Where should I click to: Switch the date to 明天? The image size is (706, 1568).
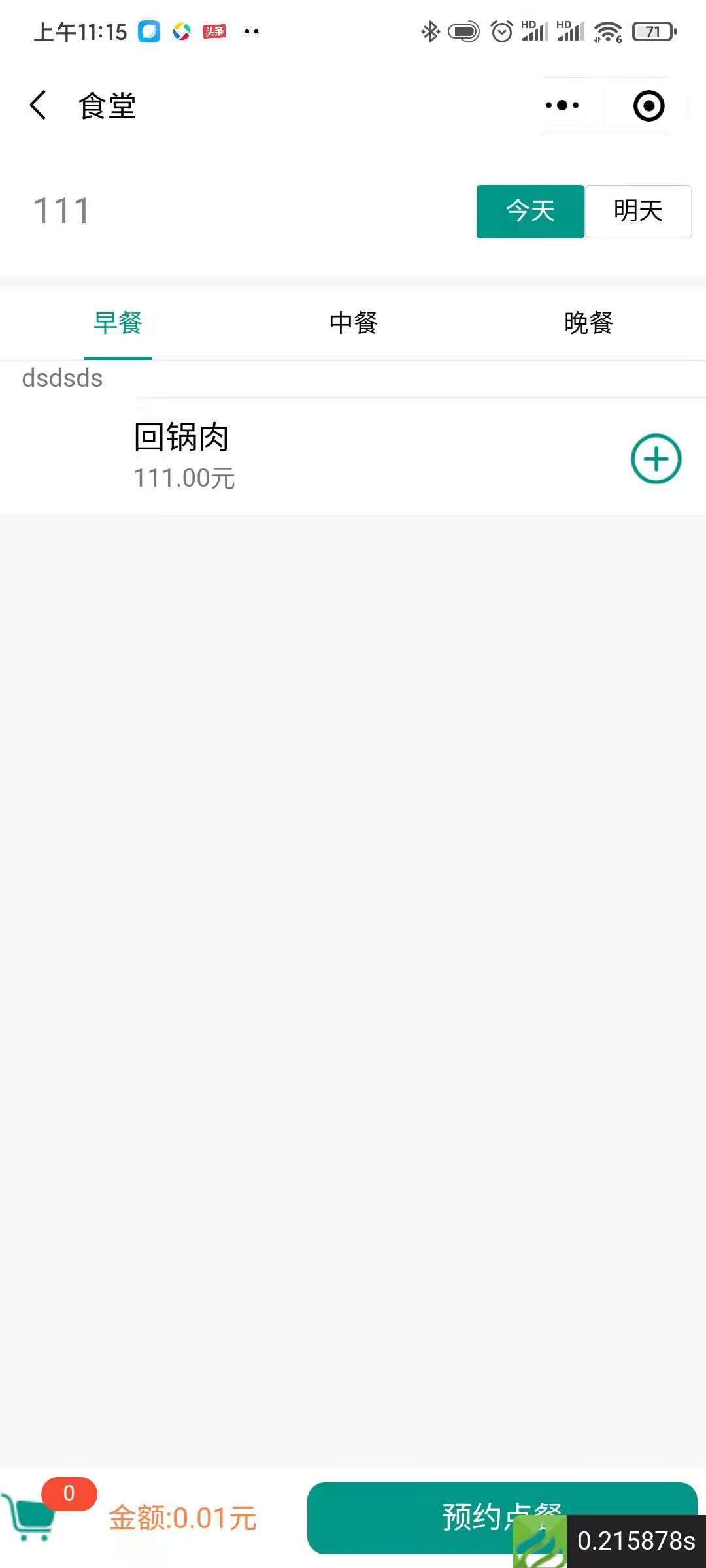638,211
